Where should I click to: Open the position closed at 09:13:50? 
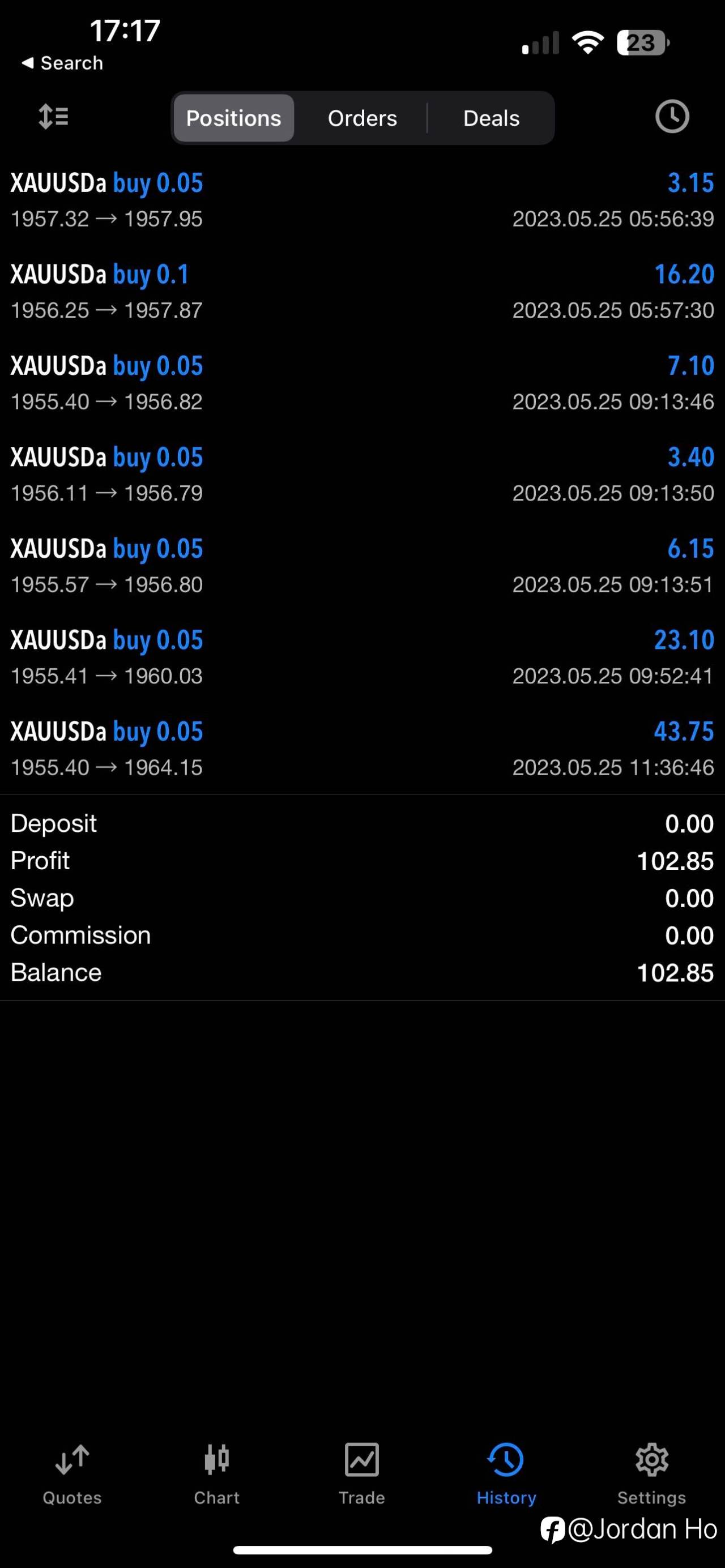coord(362,474)
